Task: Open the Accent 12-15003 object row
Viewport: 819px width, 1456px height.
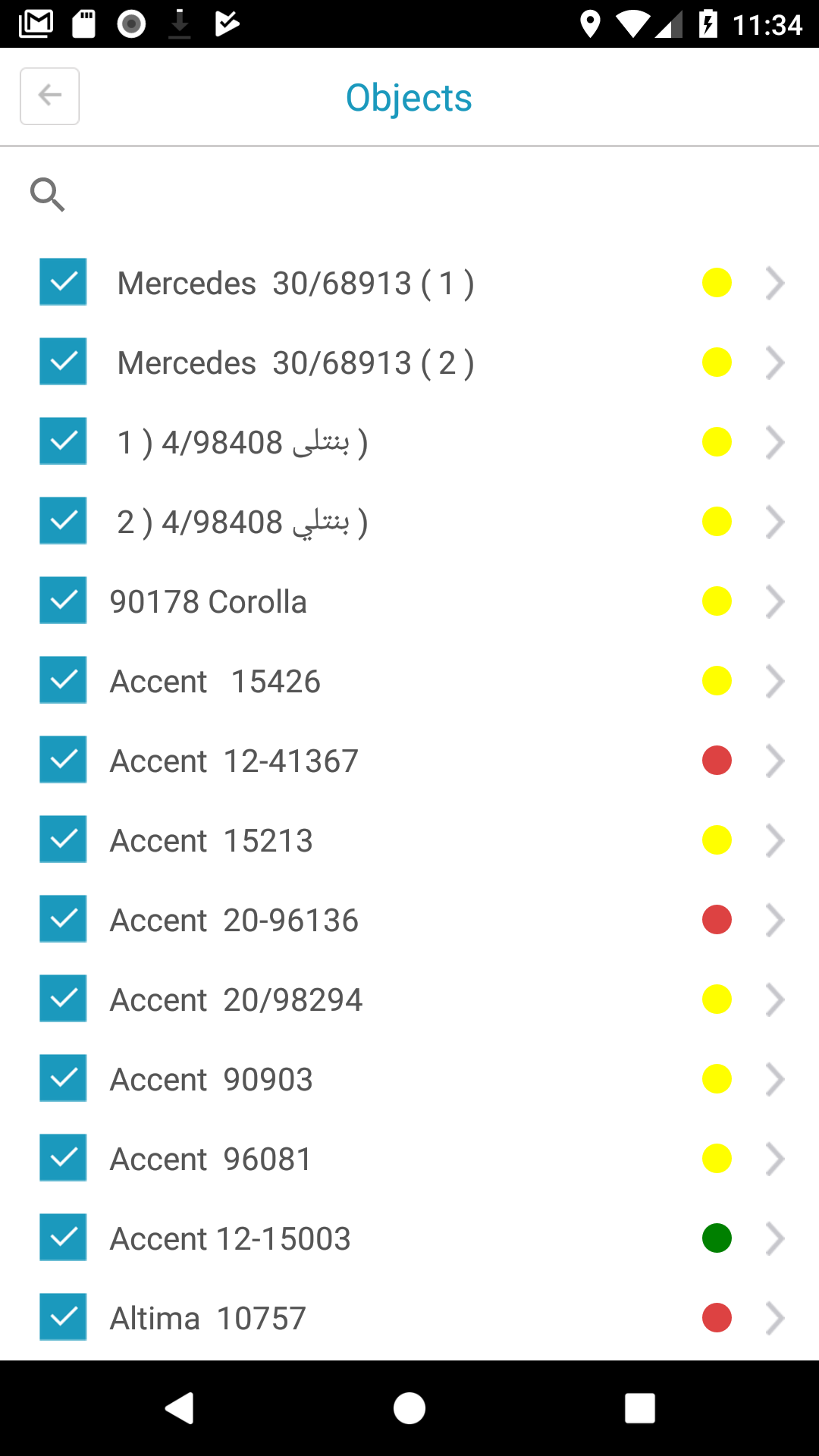Action: pyautogui.click(x=409, y=1238)
